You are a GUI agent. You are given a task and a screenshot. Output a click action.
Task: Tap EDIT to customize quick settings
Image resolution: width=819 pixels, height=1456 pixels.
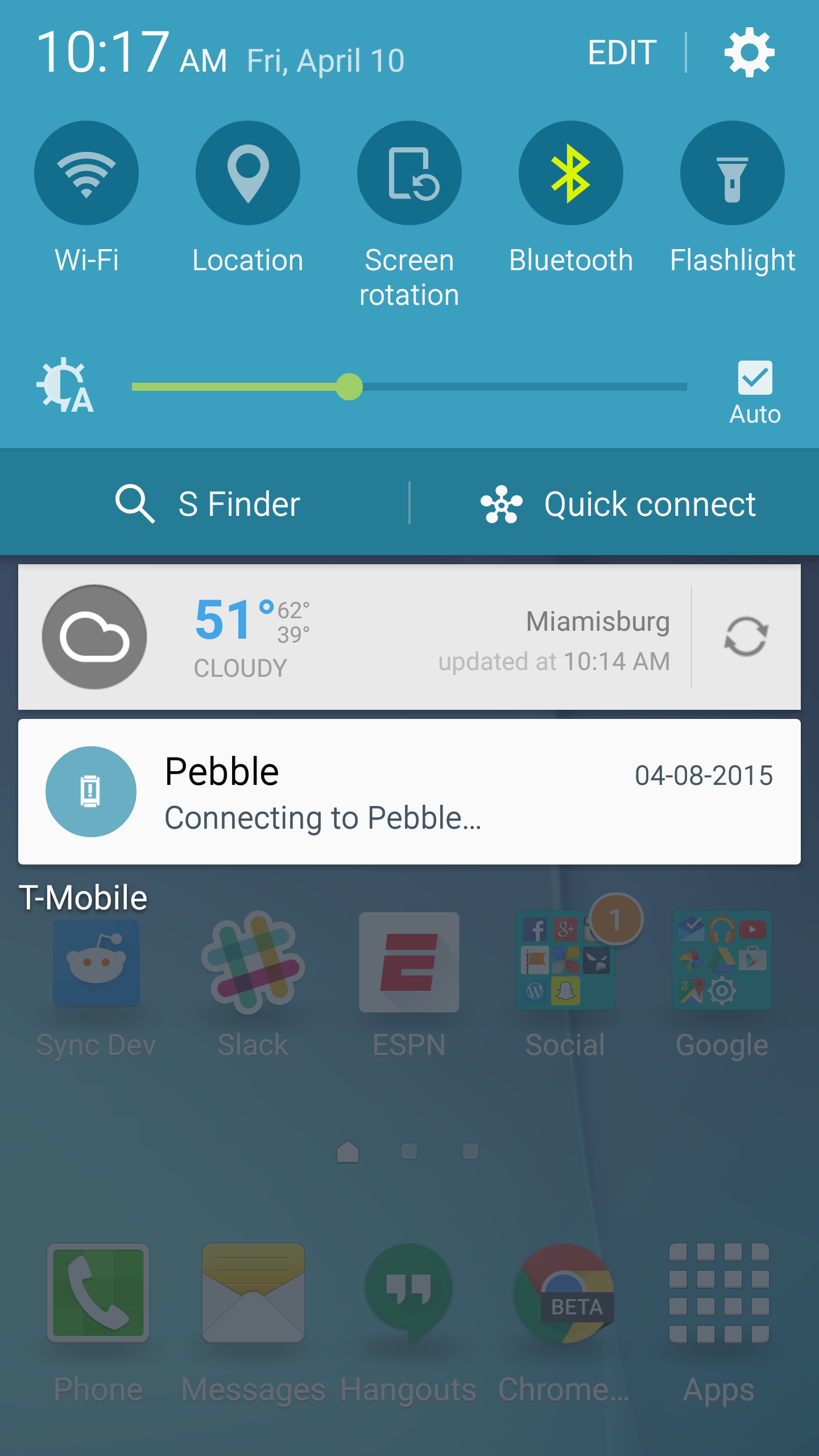pyautogui.click(x=622, y=52)
